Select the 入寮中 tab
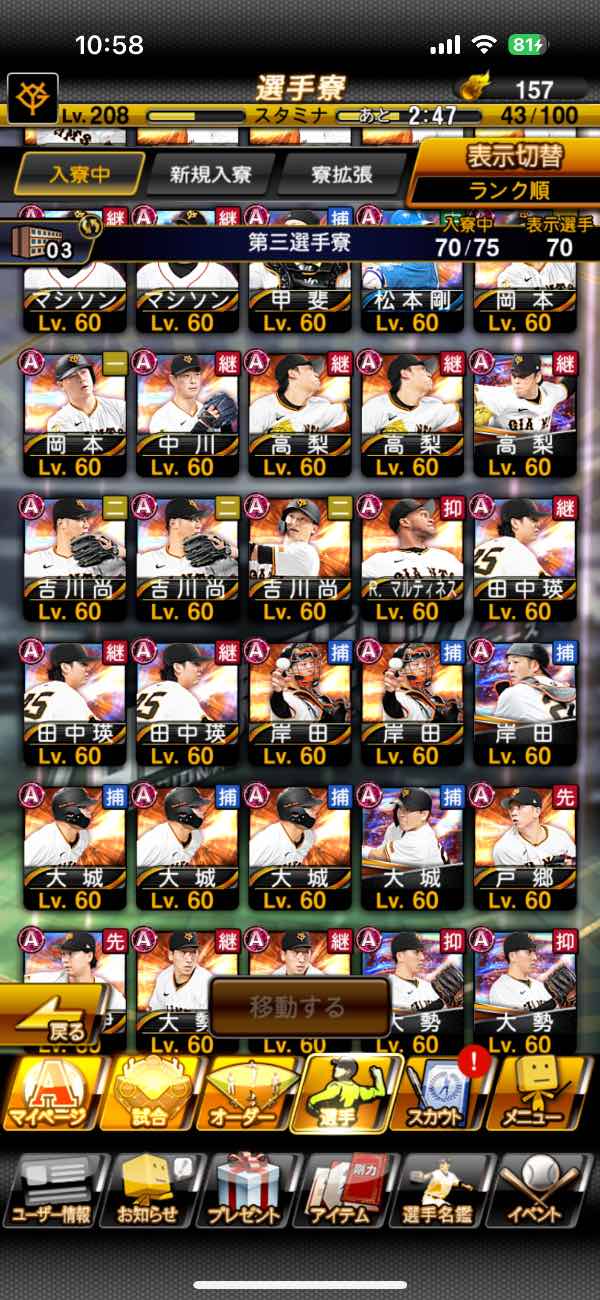The image size is (600, 1300). tap(80, 174)
